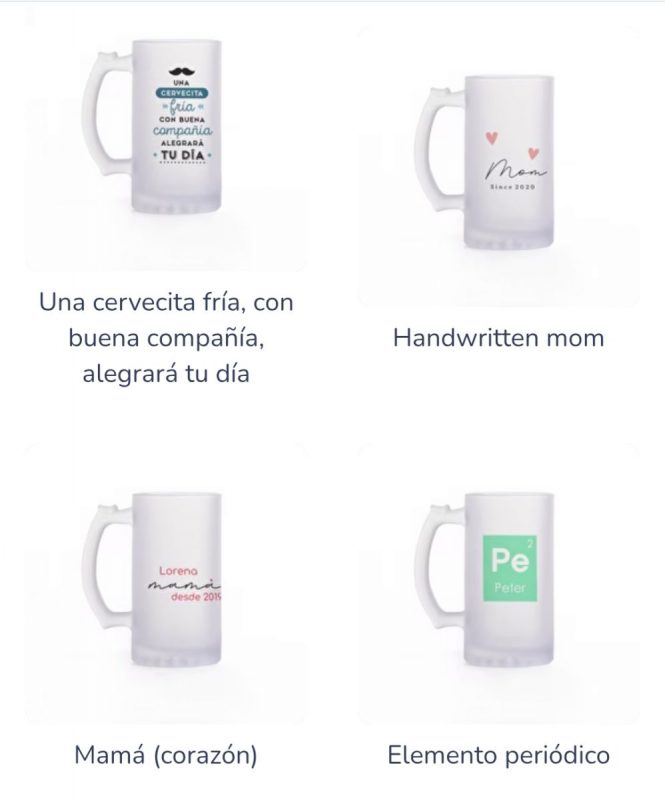
Task: Open the 'Handwritten mom' mug product
Action: pos(498,165)
